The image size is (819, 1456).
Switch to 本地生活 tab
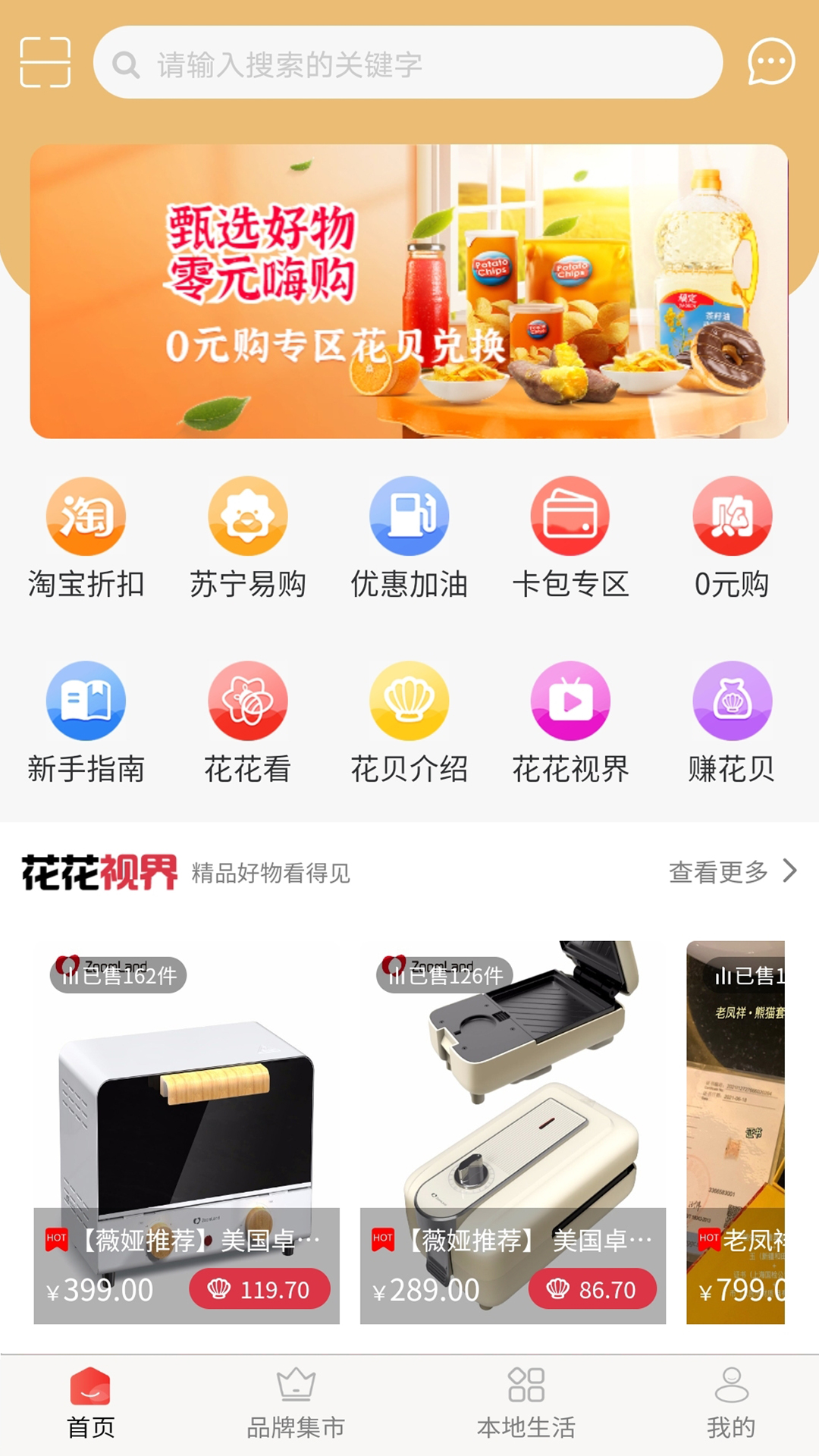526,1403
